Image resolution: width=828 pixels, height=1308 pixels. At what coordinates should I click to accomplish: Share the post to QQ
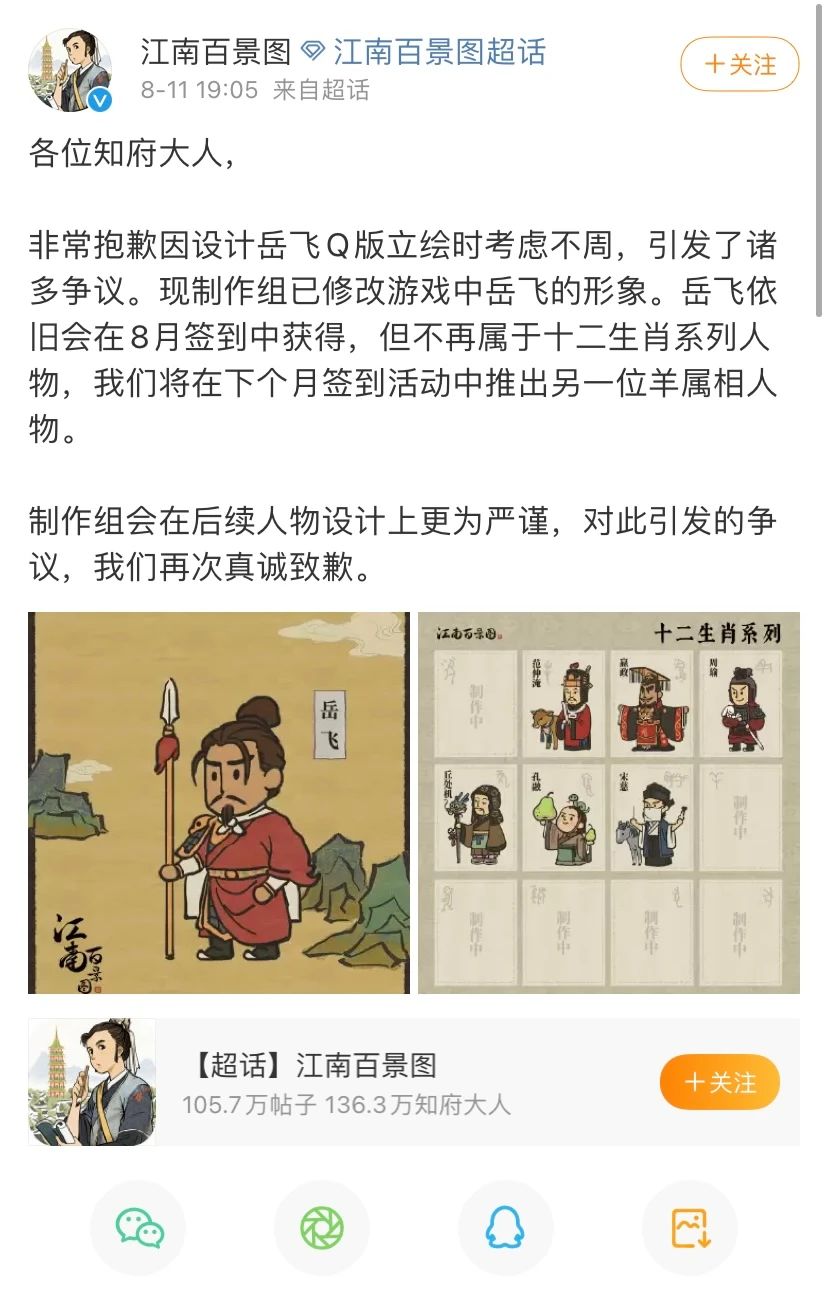tap(505, 1228)
